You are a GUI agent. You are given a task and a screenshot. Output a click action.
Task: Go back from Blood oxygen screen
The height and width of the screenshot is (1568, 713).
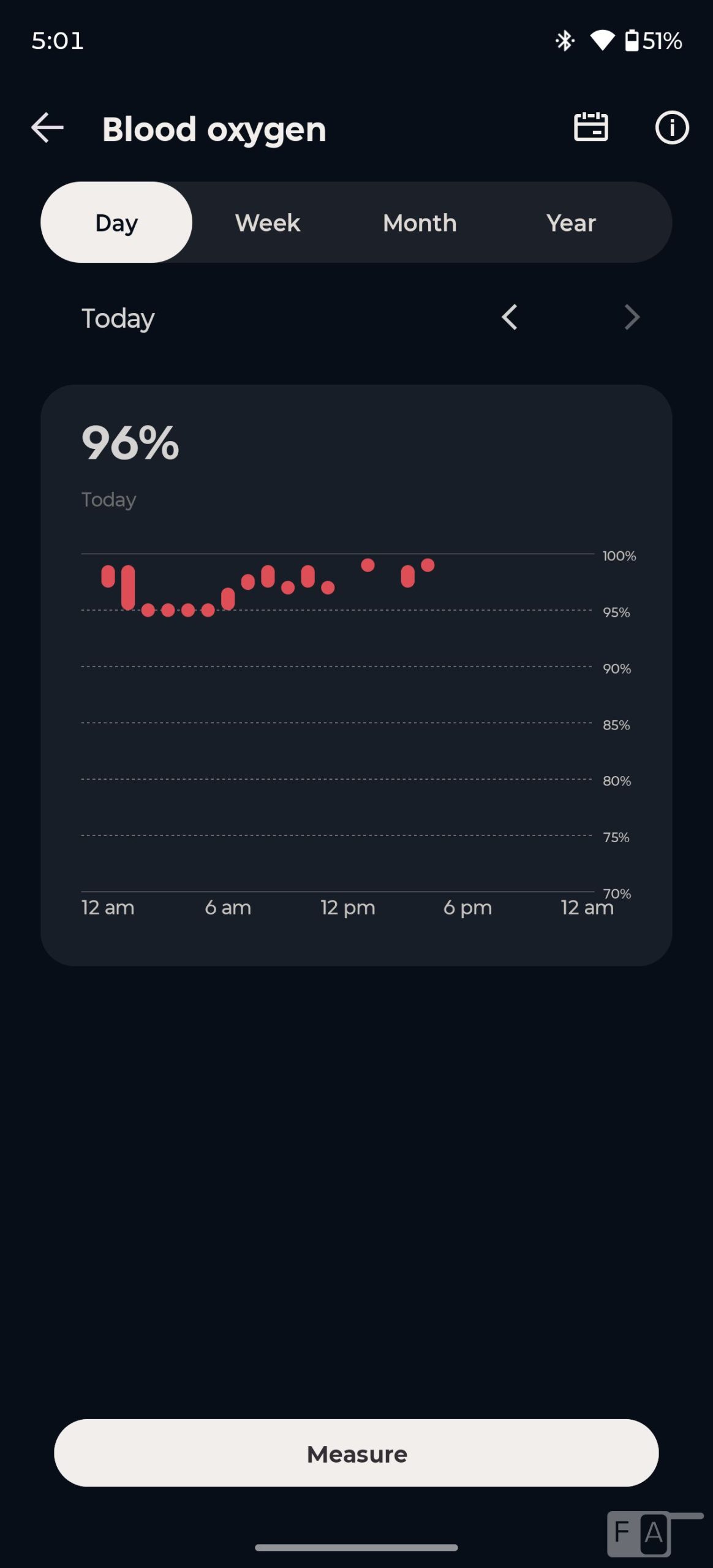(x=47, y=128)
